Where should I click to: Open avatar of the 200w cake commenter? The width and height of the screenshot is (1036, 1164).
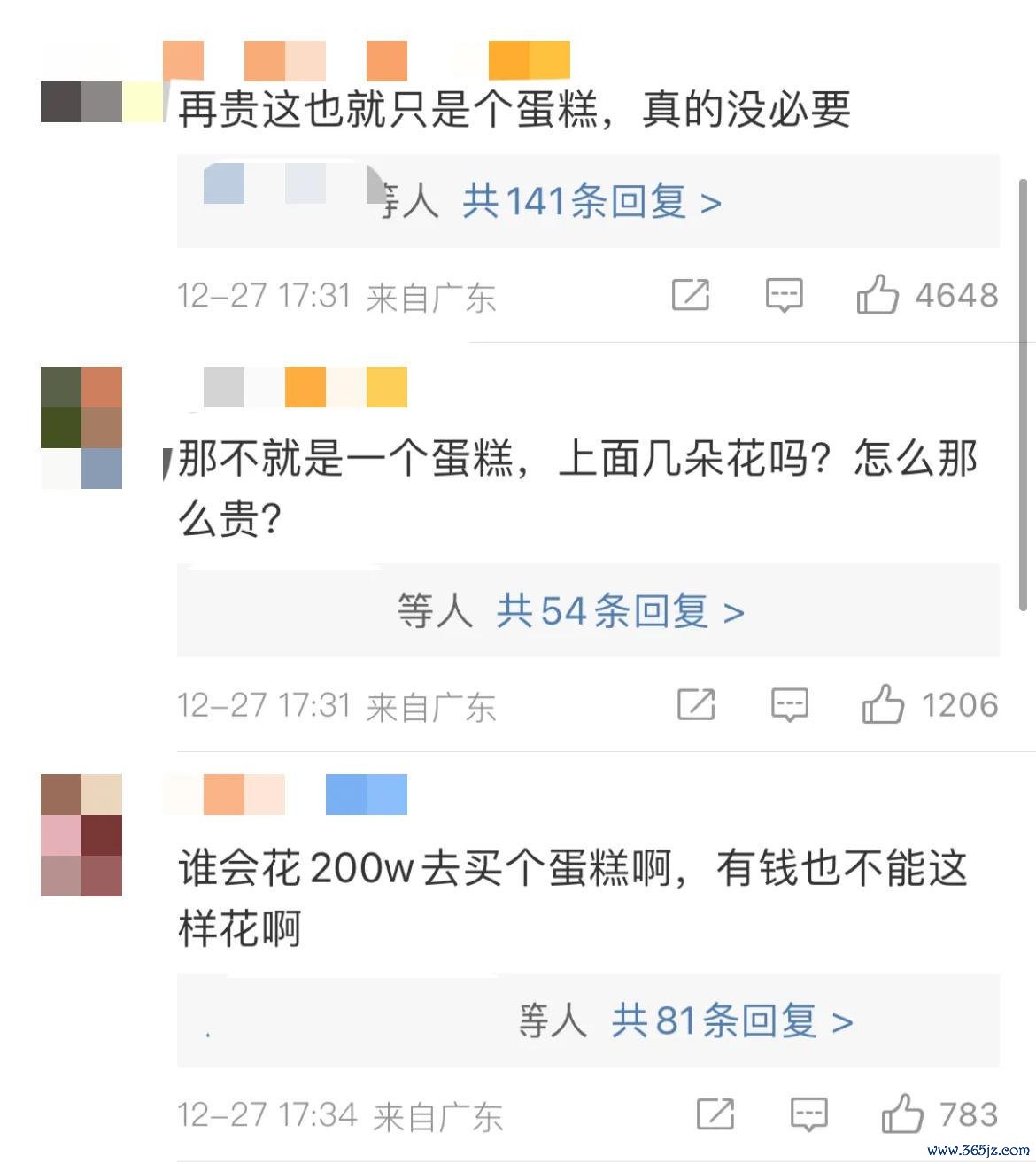click(x=81, y=835)
